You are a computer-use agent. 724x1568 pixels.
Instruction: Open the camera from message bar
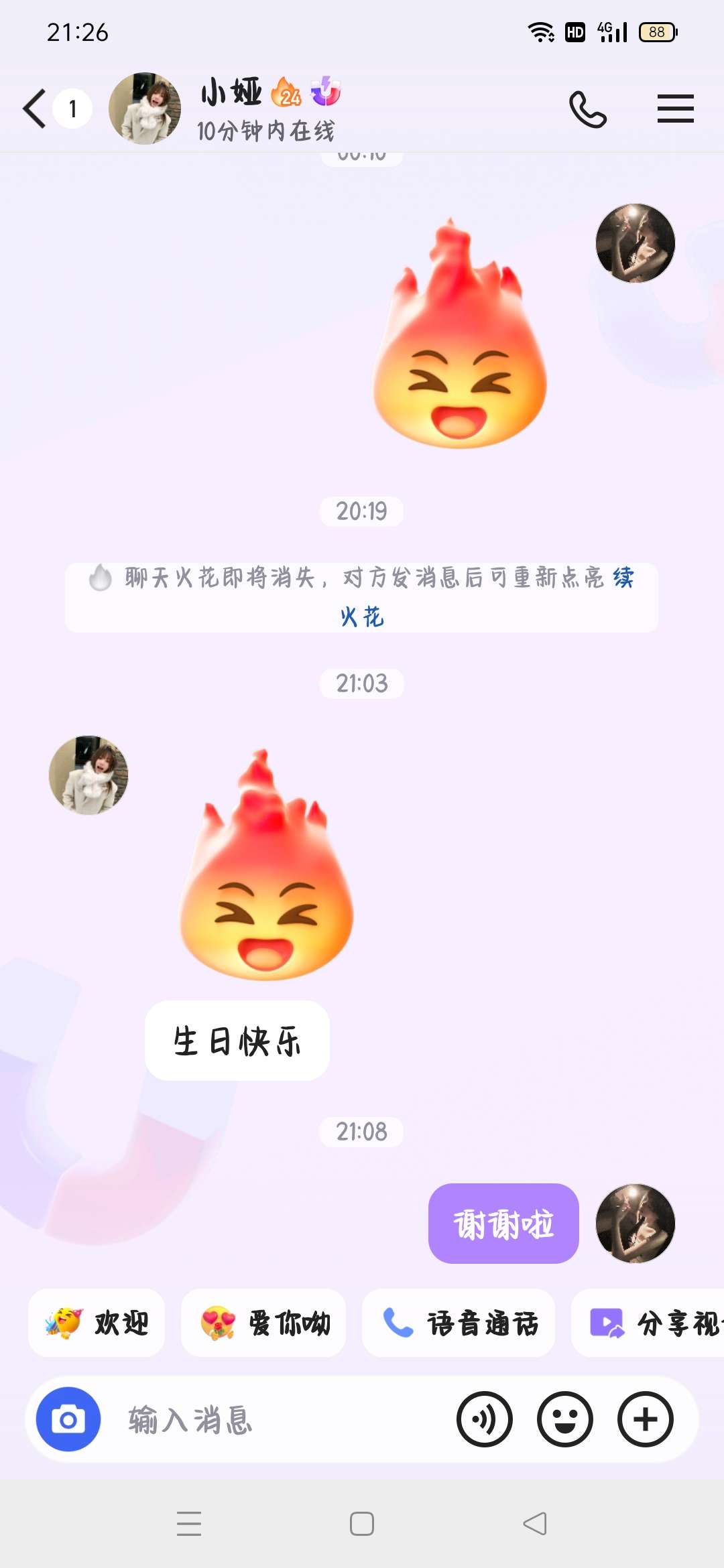click(x=68, y=1419)
